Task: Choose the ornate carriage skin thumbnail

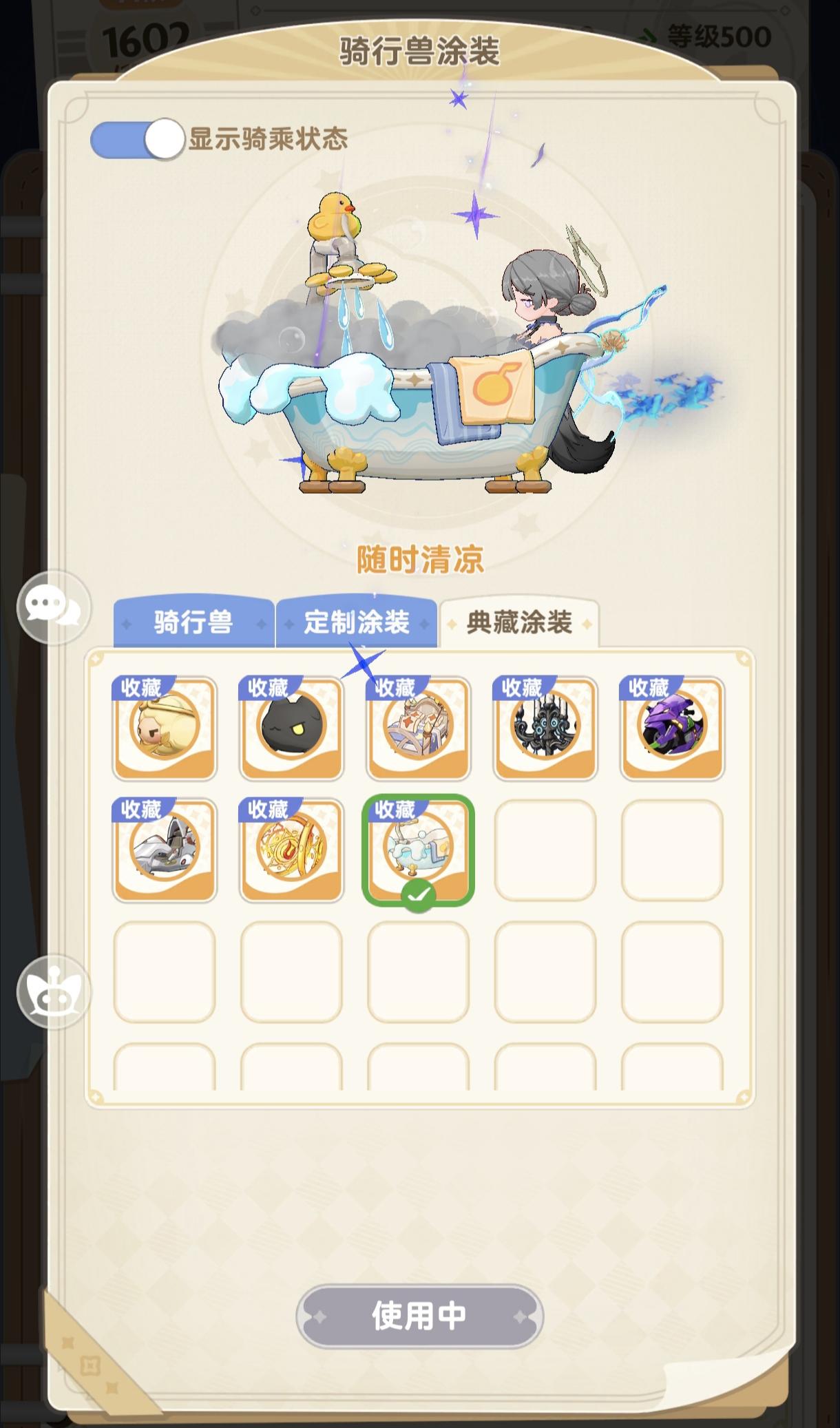Action: [x=418, y=728]
